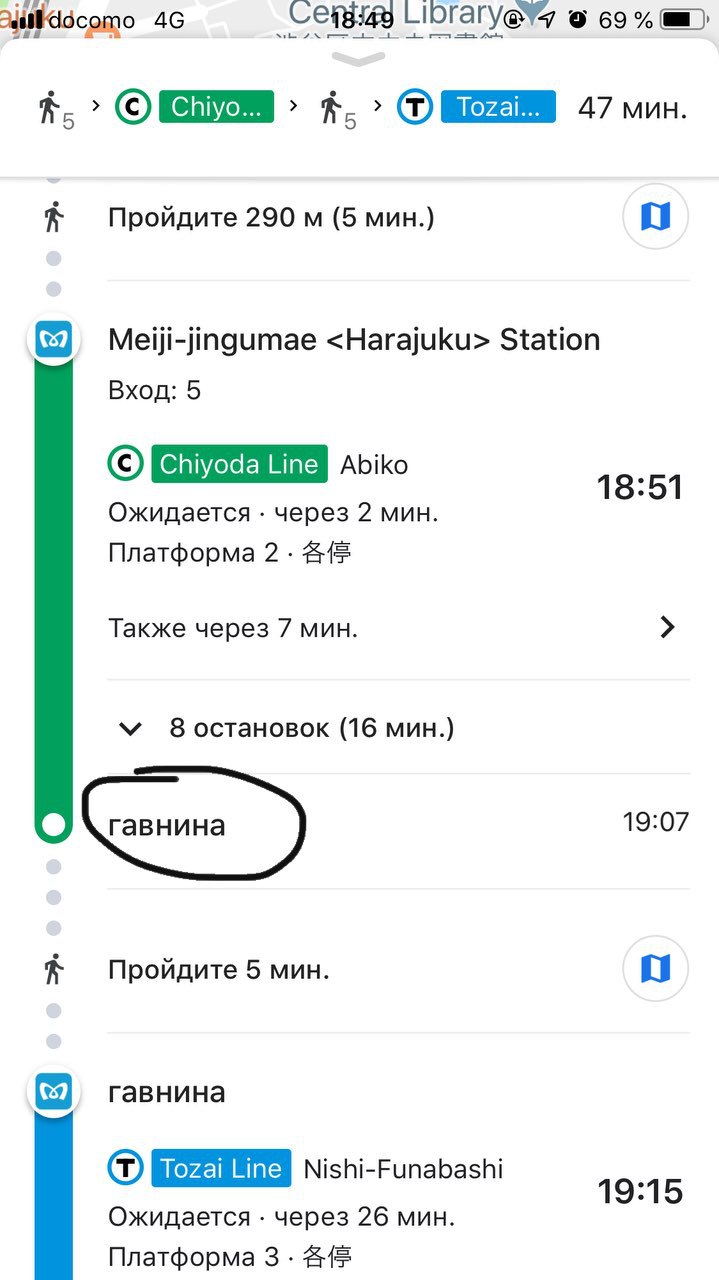Collapse the directions sheet handle
Image resolution: width=719 pixels, height=1280 pixels.
358,61
